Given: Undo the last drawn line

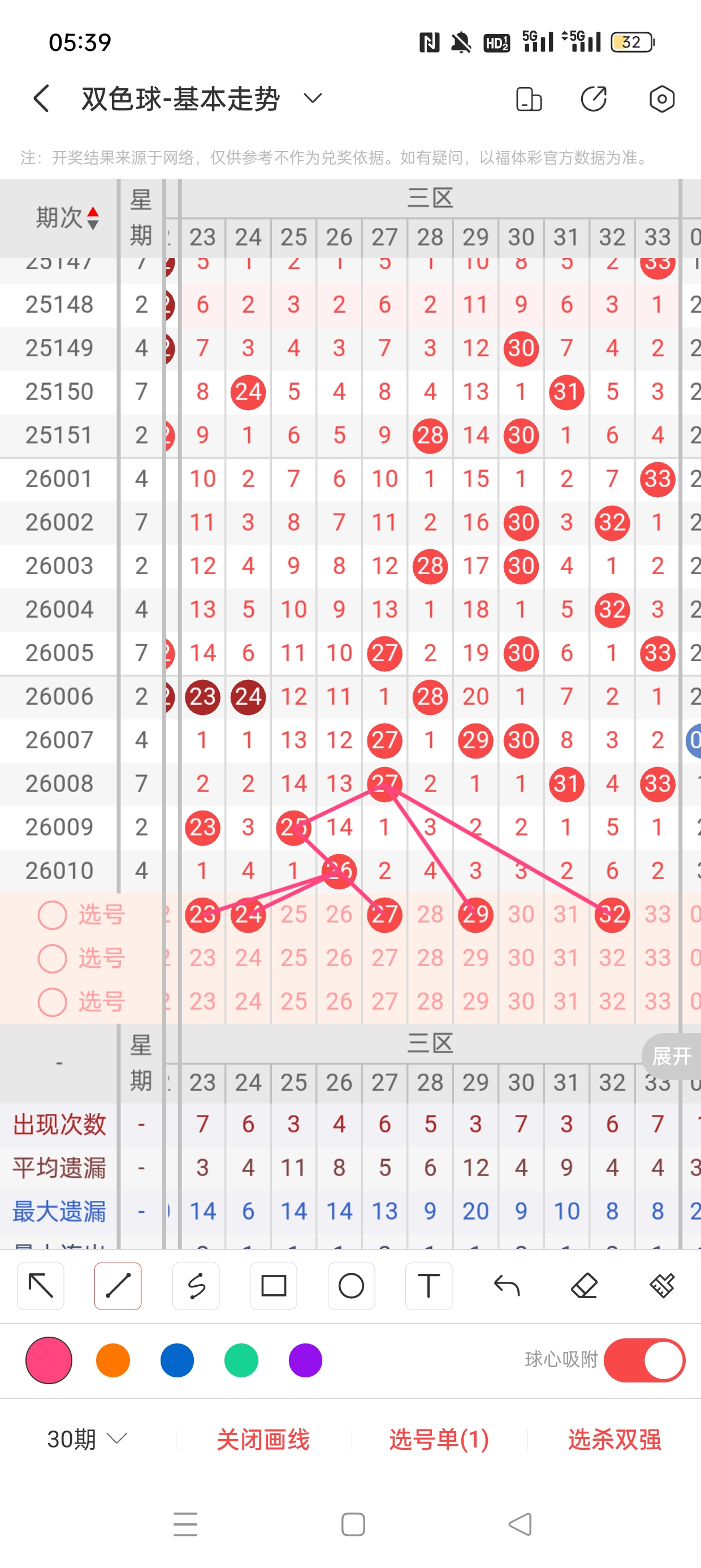Looking at the screenshot, I should point(507,1286).
